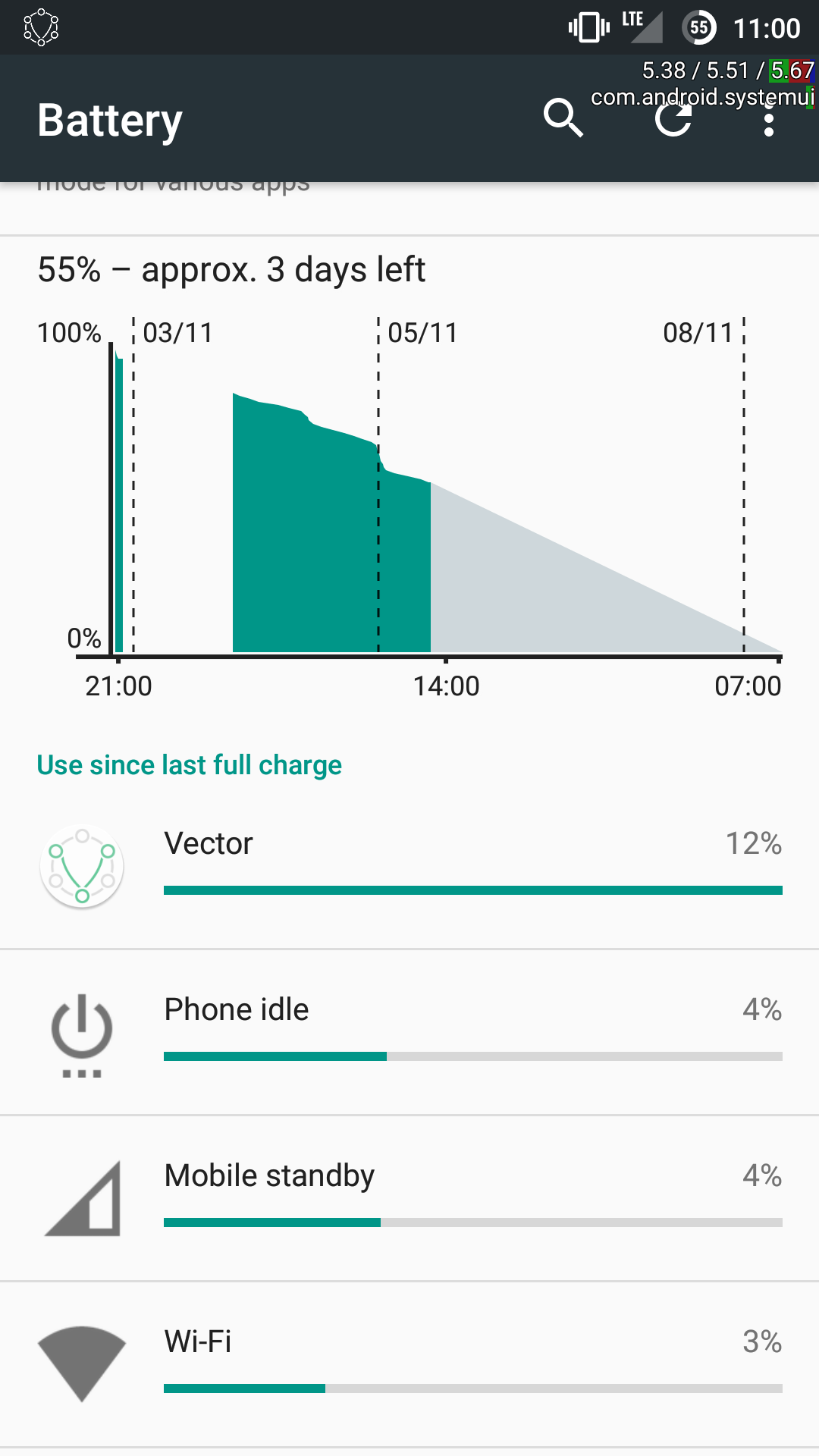
Task: Open search in Battery settings
Action: click(563, 118)
